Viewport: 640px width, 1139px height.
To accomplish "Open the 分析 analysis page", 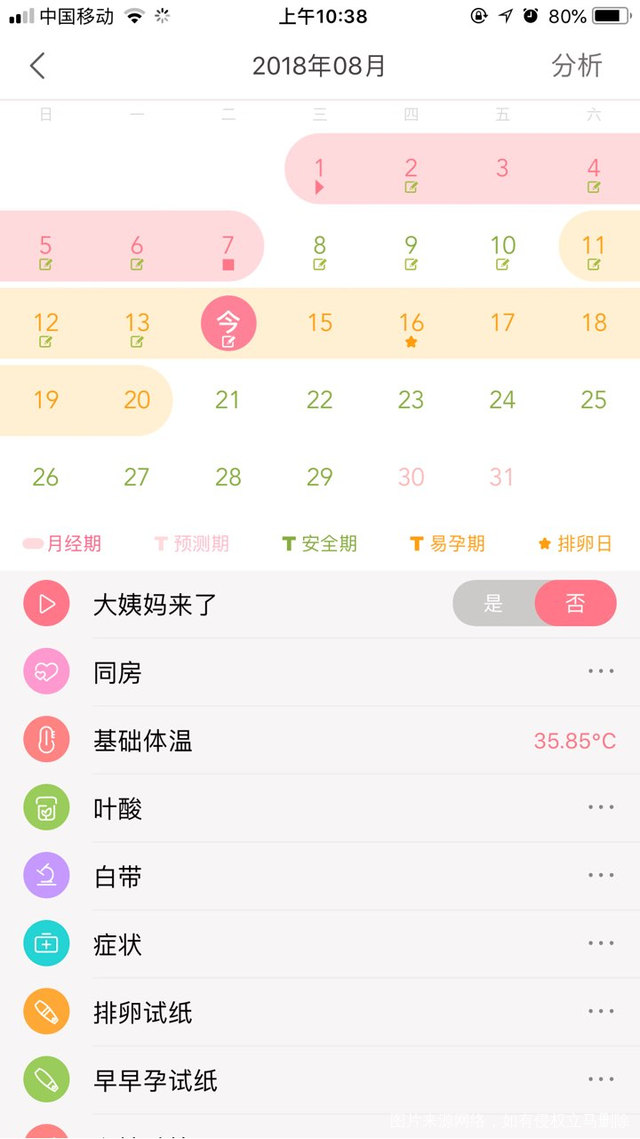I will [x=577, y=66].
